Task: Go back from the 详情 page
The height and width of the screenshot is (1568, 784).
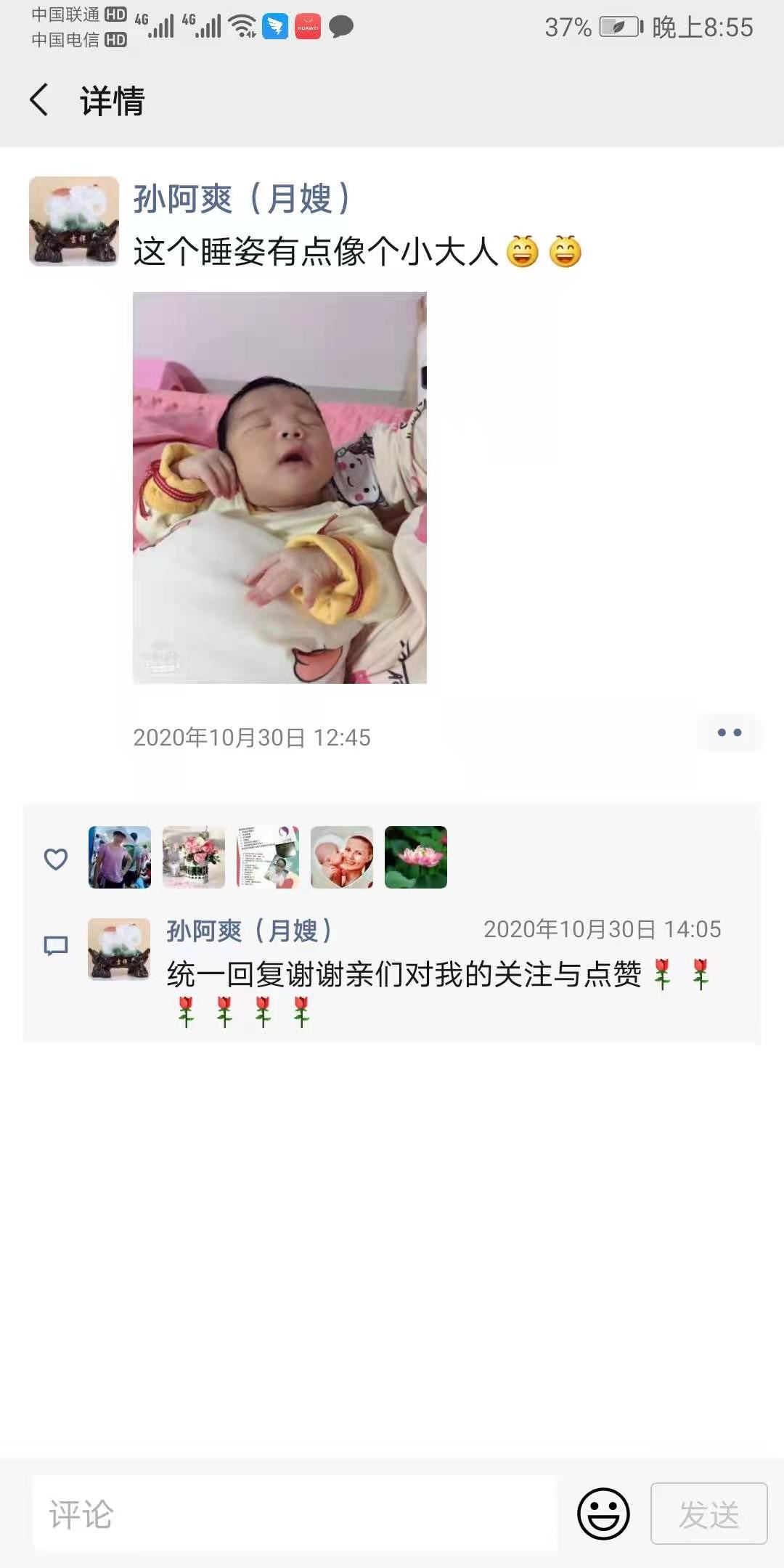Action: point(40,99)
